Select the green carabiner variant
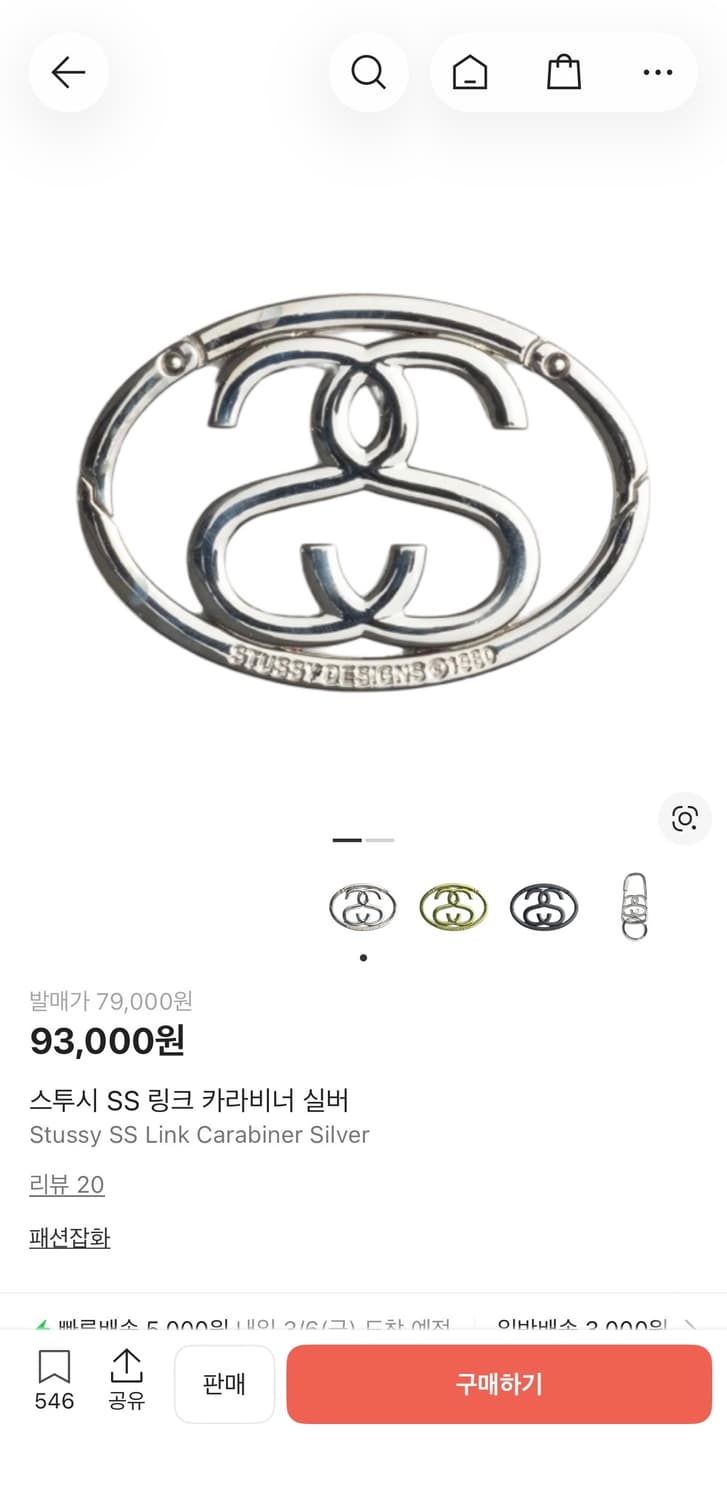Viewport: 727px width, 1500px height. [x=453, y=905]
